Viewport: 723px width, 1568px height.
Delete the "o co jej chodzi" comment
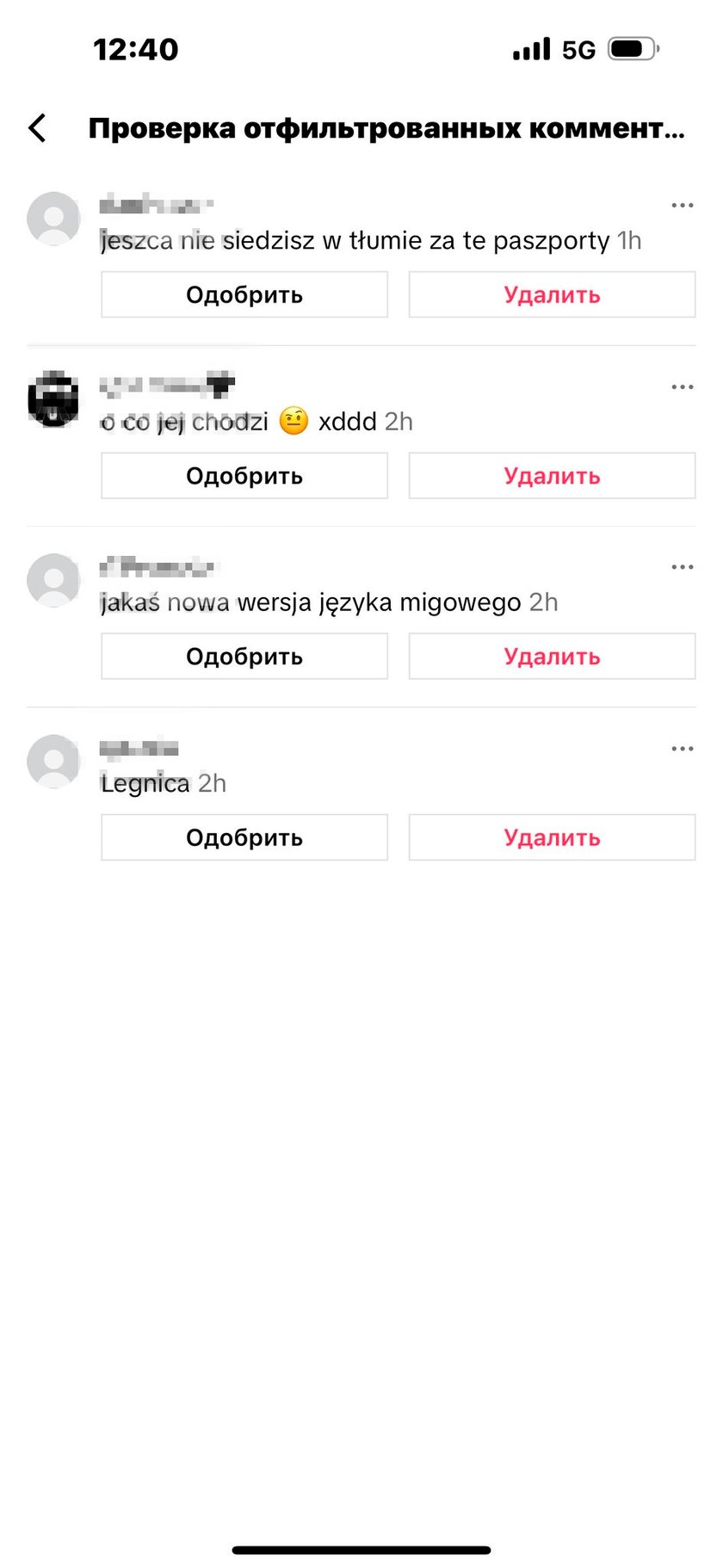(552, 476)
